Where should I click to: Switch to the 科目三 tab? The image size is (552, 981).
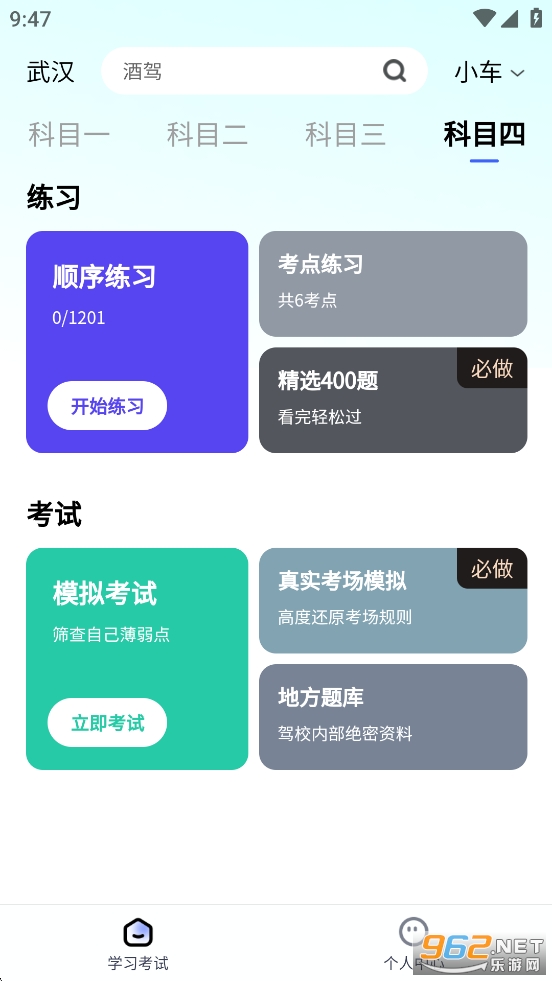345,135
